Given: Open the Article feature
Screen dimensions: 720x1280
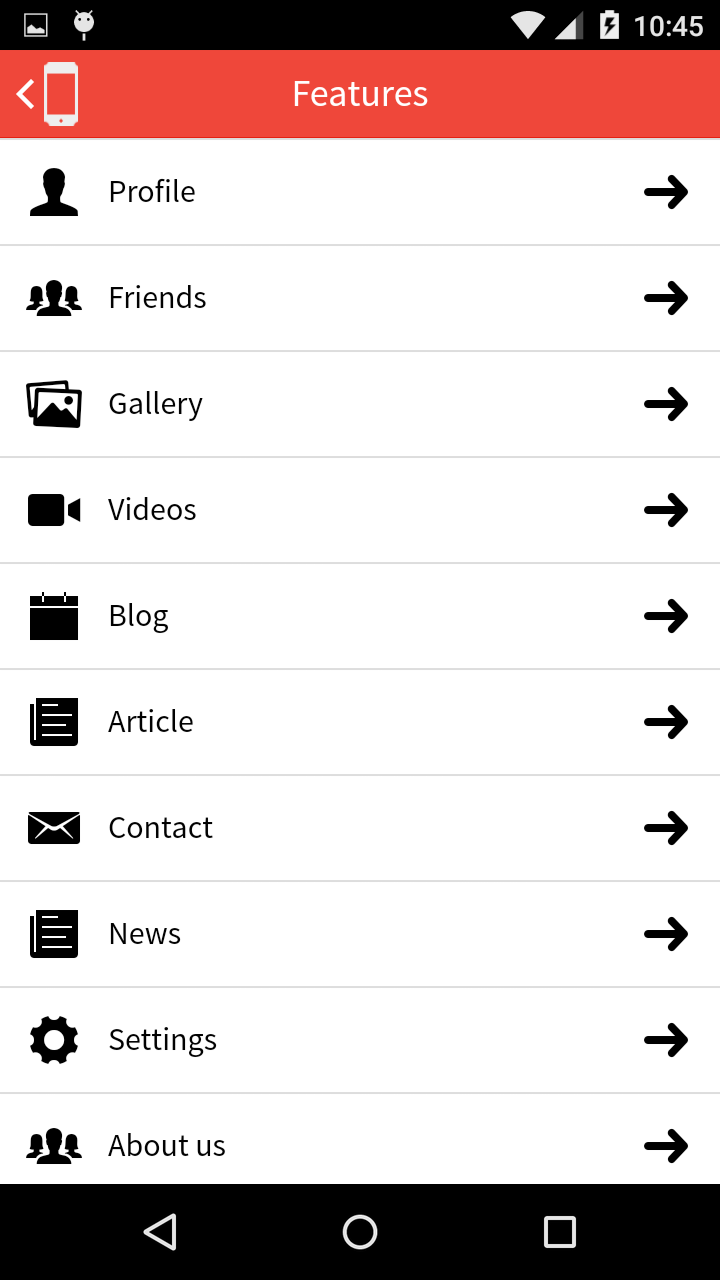Looking at the screenshot, I should pyautogui.click(x=360, y=722).
